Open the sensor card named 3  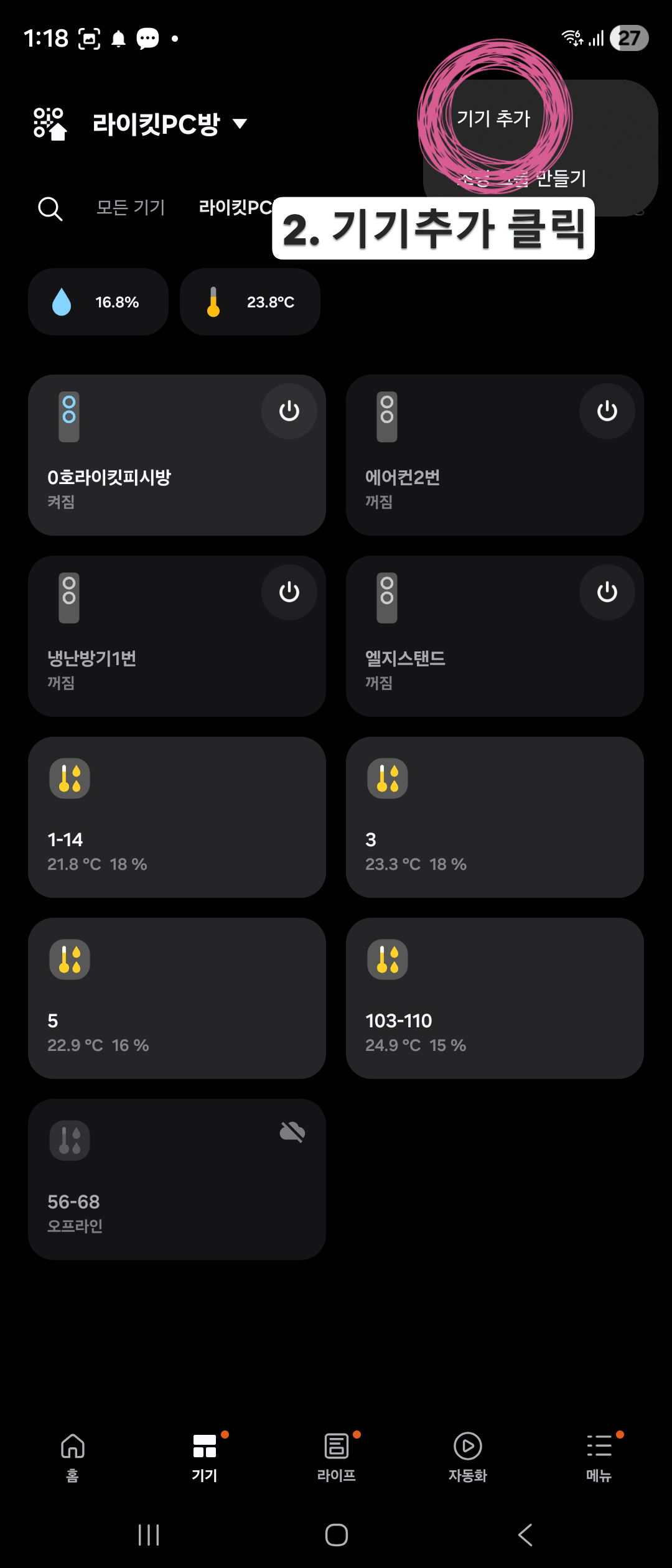click(x=495, y=817)
